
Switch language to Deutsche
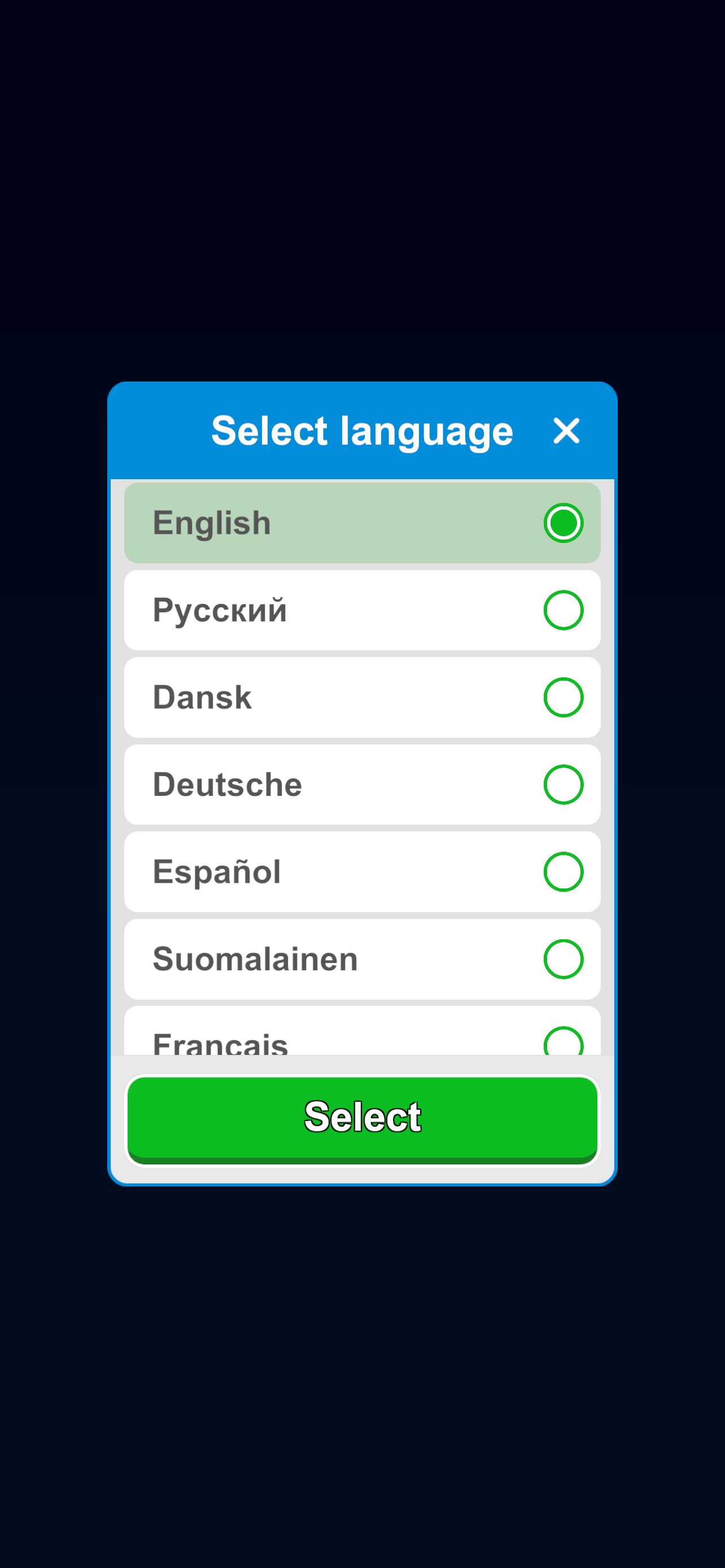click(362, 784)
